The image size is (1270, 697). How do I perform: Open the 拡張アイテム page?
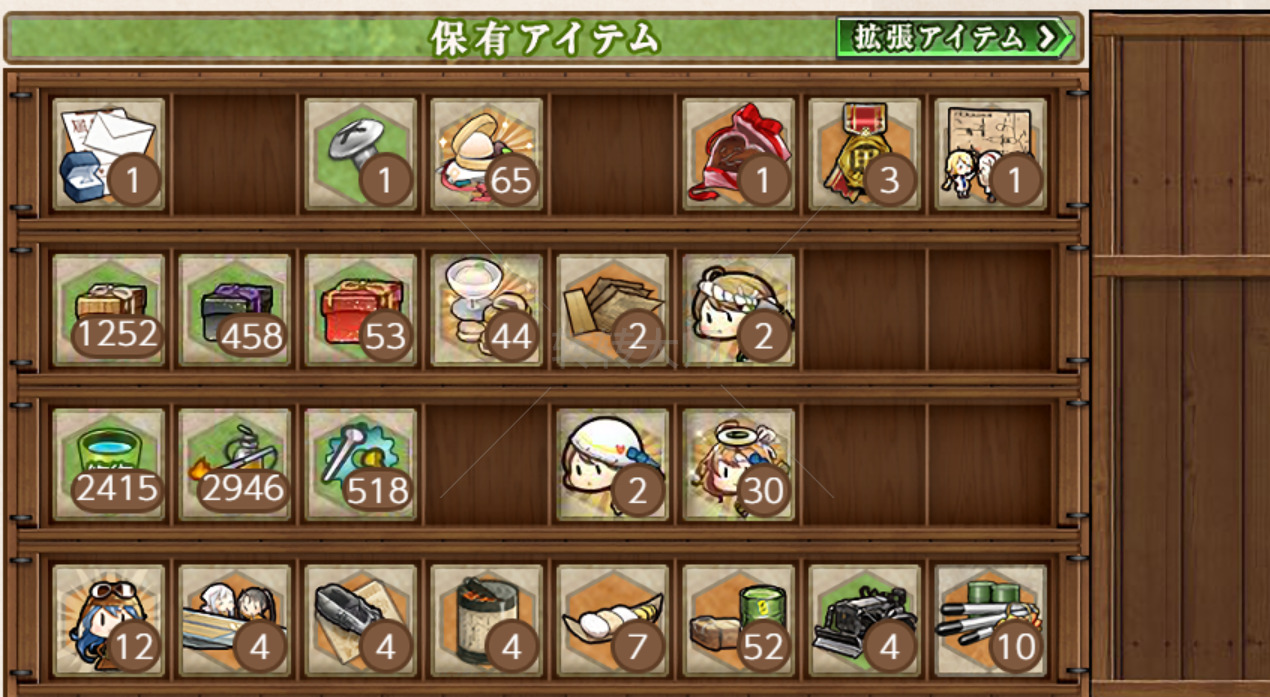click(x=955, y=38)
